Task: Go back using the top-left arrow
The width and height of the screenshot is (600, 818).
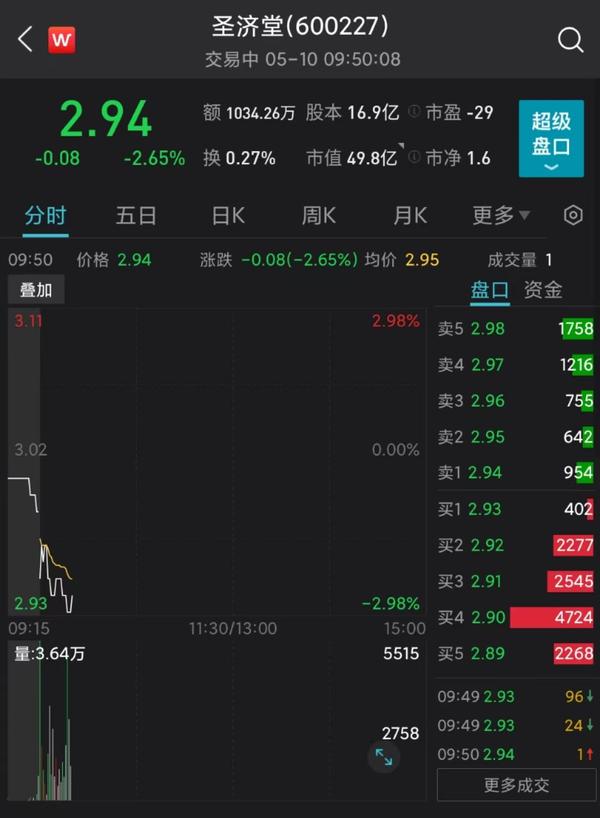Action: [x=25, y=40]
